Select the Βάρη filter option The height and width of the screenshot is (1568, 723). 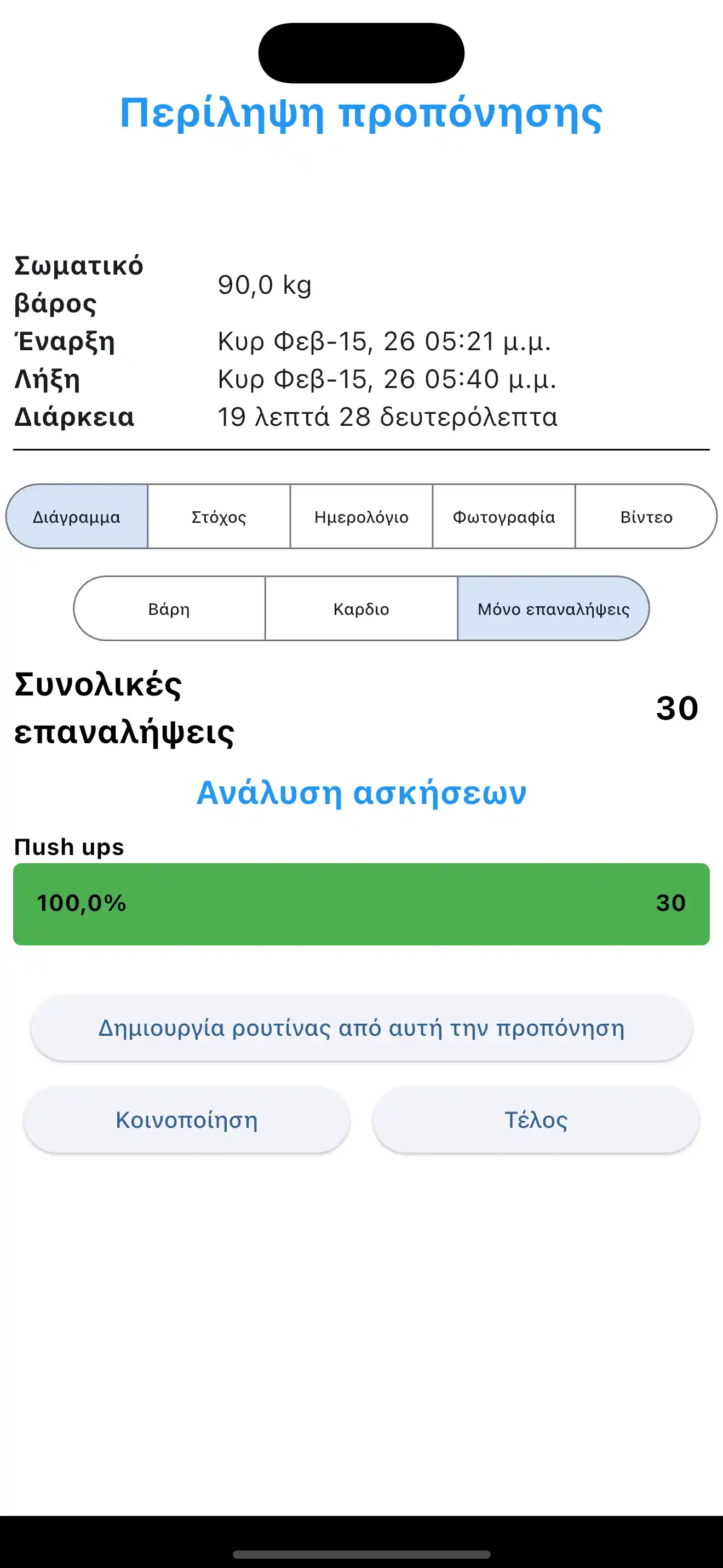[x=169, y=608]
